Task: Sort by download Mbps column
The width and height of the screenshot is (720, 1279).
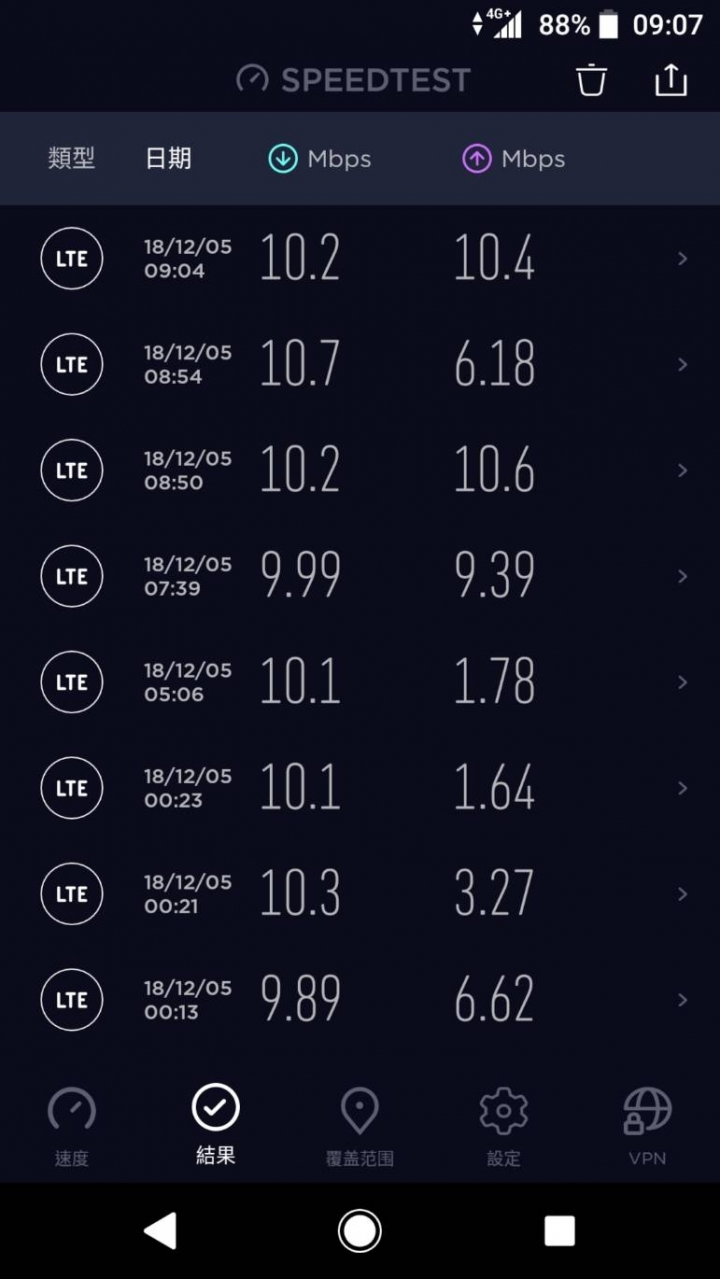Action: 320,158
